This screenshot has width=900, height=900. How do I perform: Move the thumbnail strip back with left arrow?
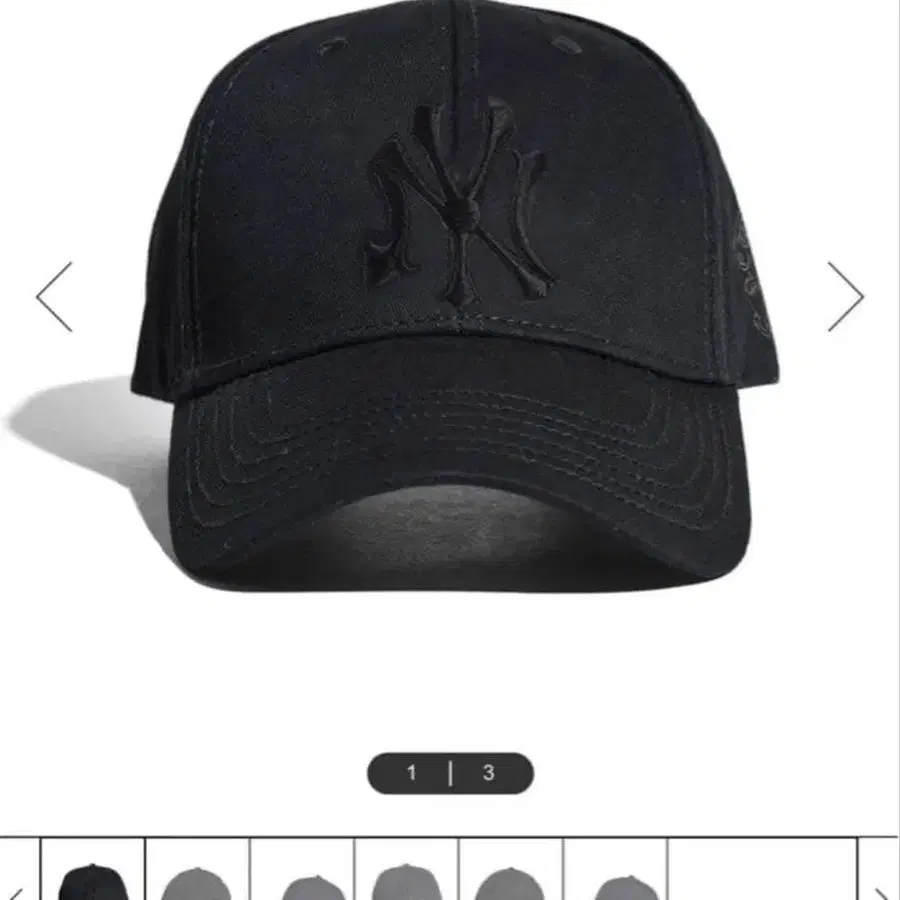coord(17,888)
